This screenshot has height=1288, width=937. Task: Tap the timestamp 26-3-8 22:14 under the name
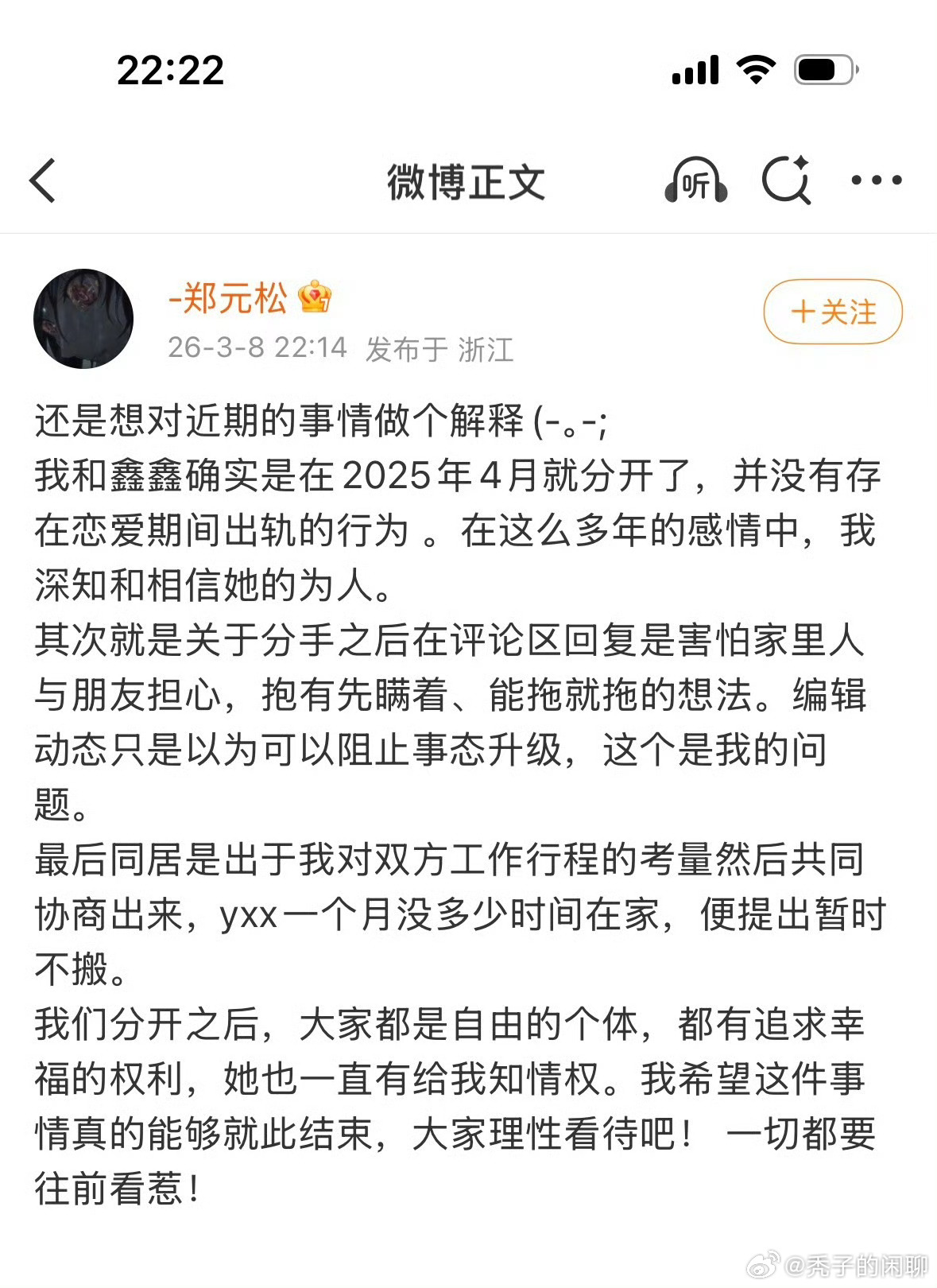pos(258,347)
